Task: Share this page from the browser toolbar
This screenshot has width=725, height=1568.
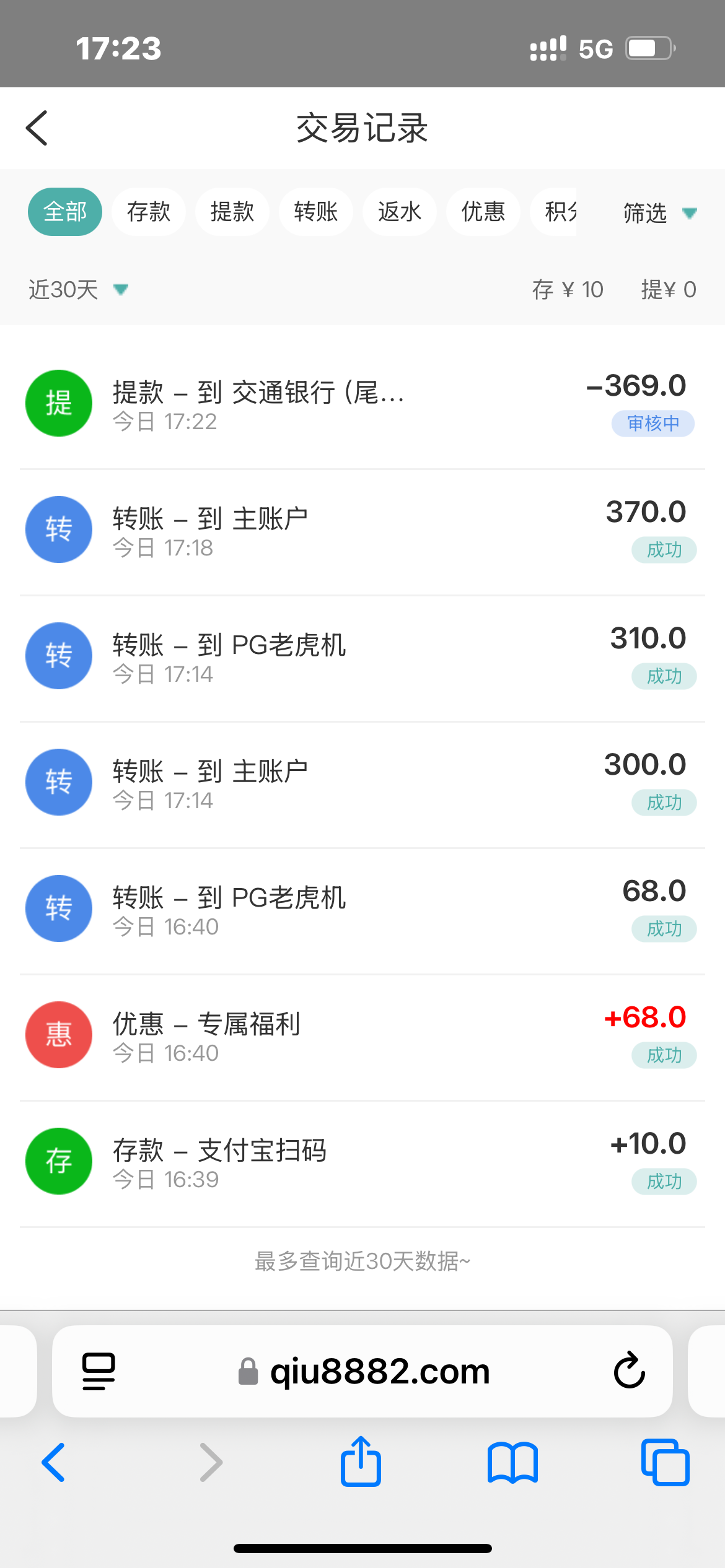Action: pos(361,1463)
